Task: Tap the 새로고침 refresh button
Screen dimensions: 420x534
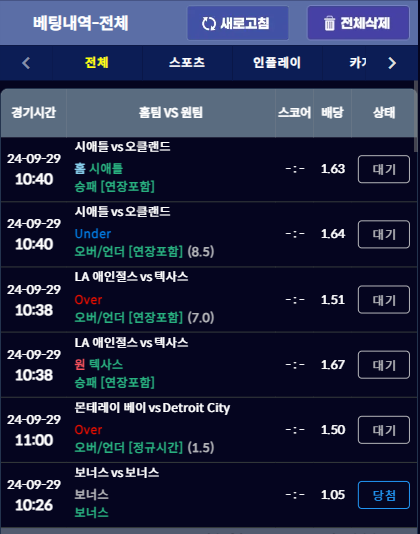Action: tap(238, 23)
